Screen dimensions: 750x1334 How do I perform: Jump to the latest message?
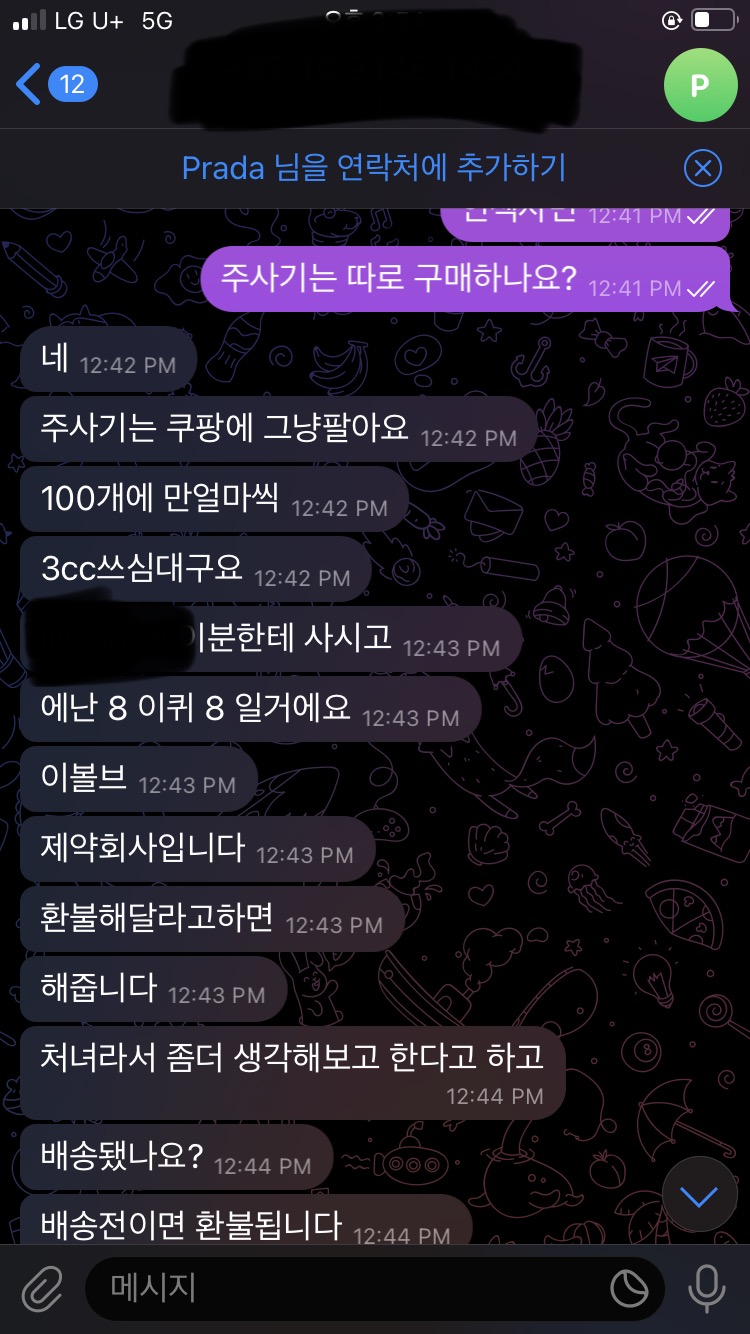point(699,1195)
